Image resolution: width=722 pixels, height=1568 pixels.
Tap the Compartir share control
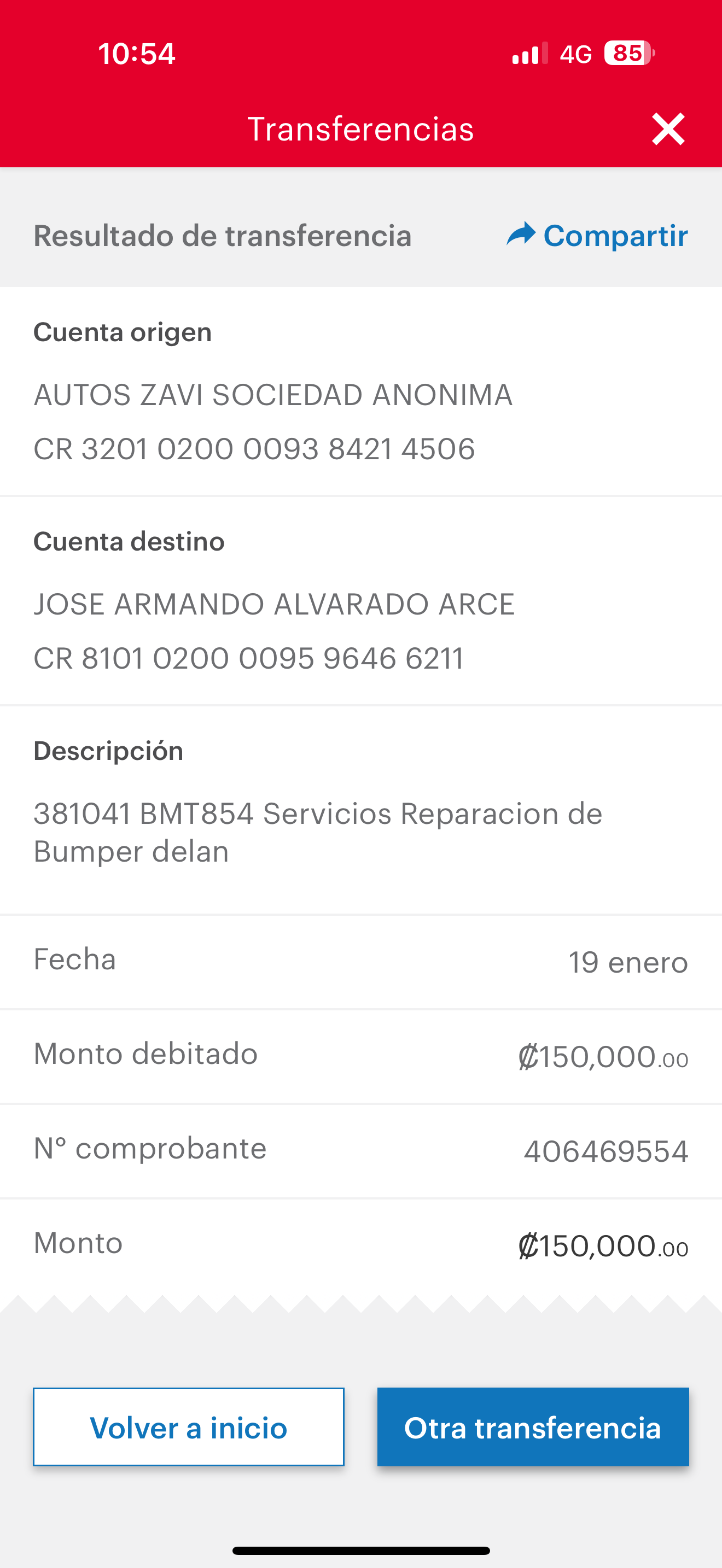(615, 236)
